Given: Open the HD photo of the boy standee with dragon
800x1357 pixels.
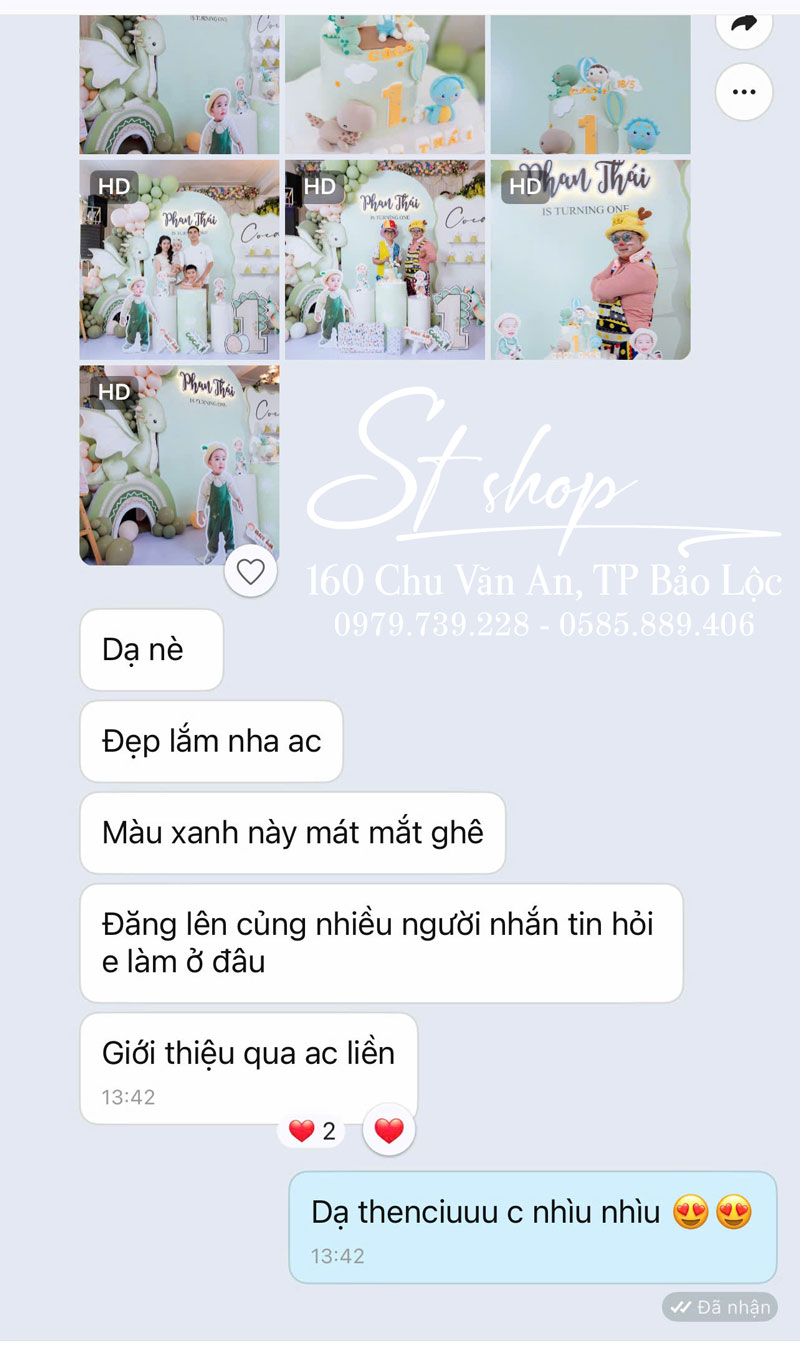Looking at the screenshot, I should tap(180, 465).
